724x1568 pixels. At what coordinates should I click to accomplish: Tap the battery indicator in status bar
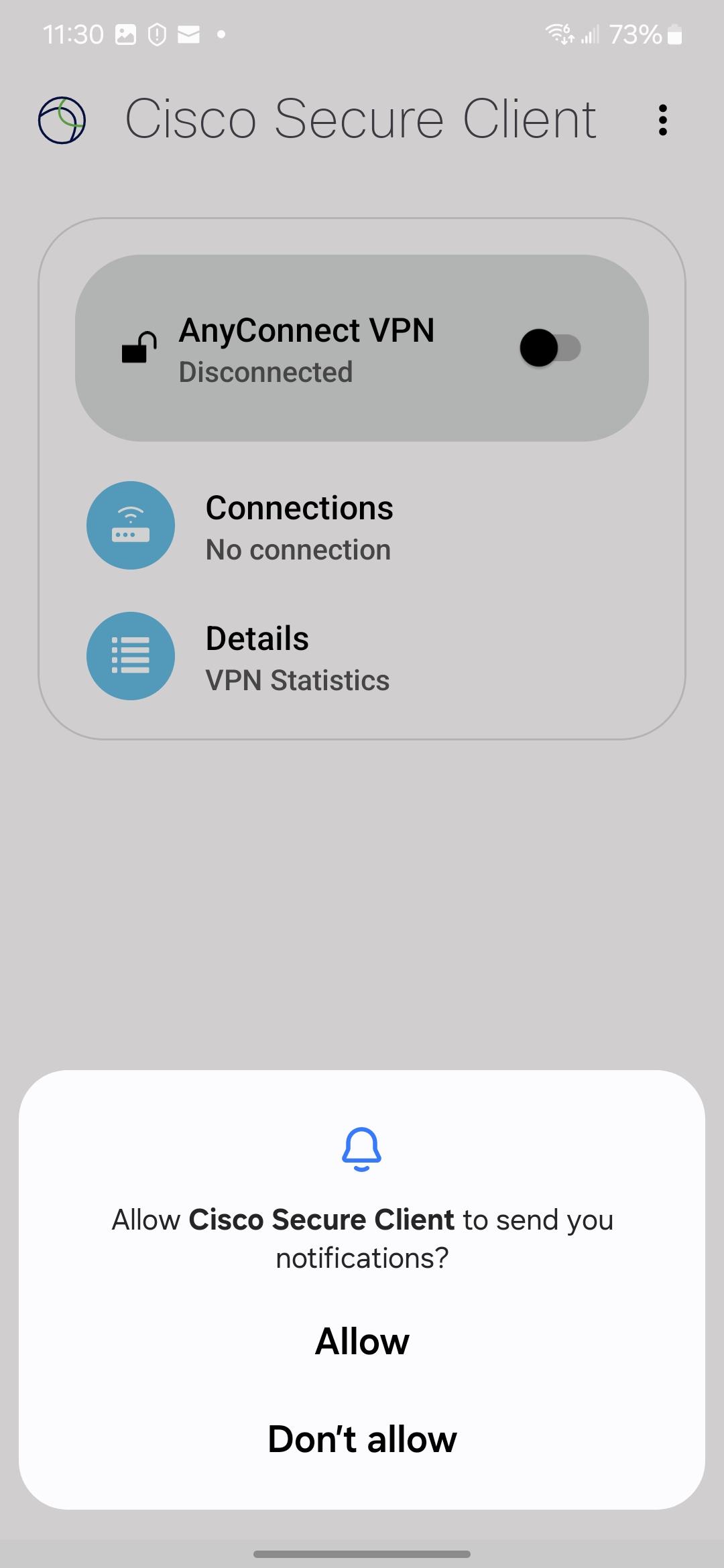pyautogui.click(x=674, y=34)
